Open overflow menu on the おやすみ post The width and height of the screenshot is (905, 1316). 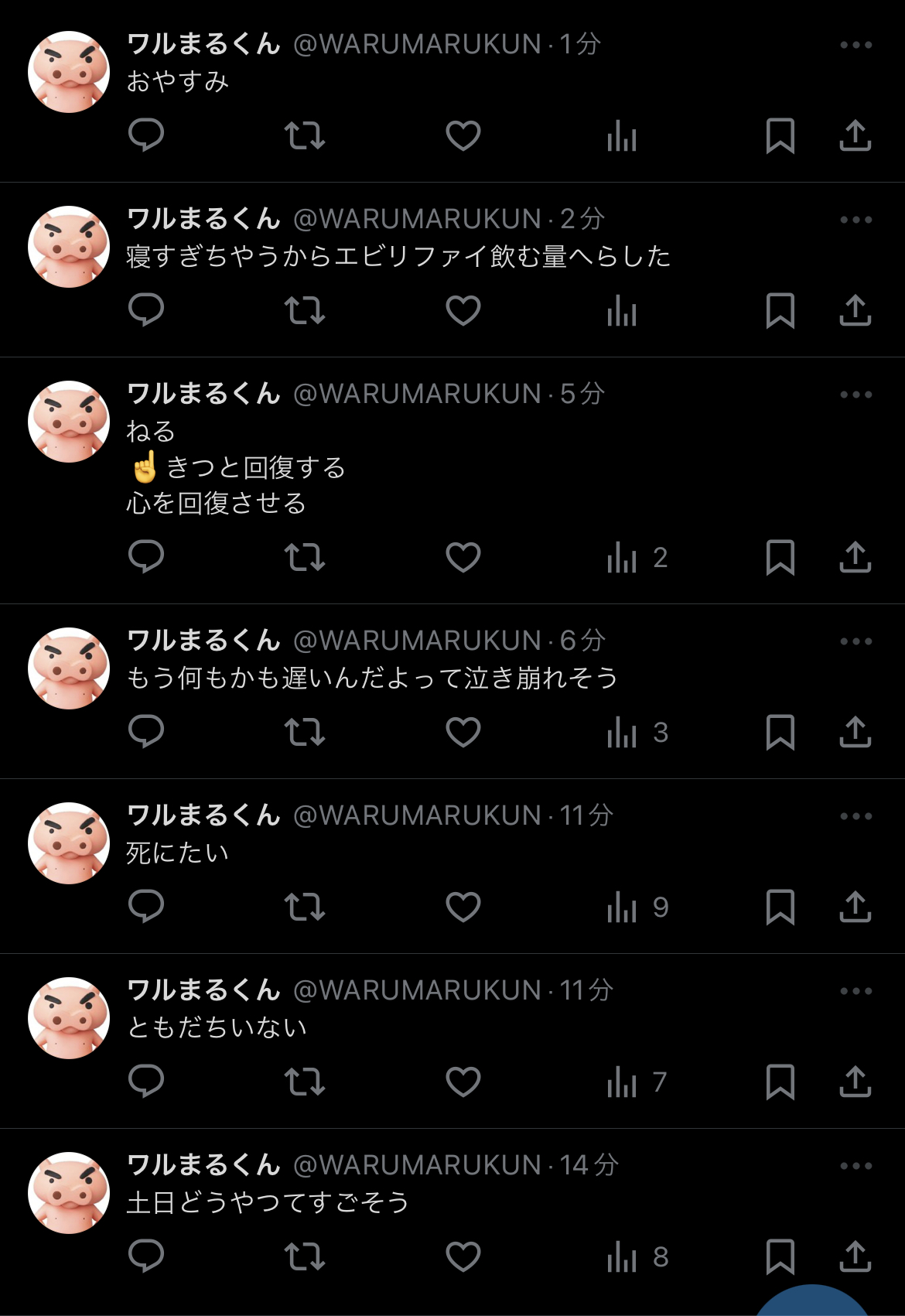(855, 45)
